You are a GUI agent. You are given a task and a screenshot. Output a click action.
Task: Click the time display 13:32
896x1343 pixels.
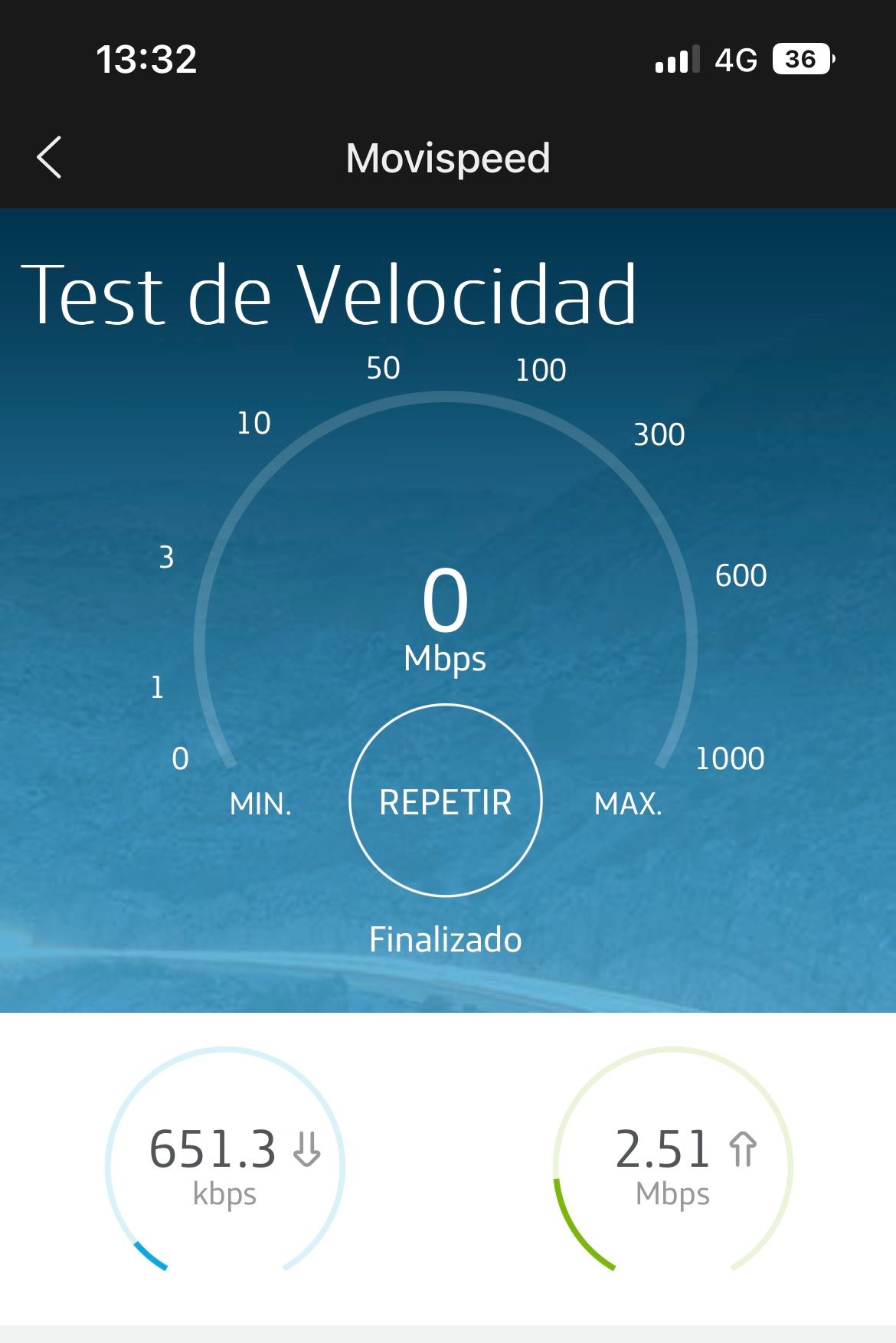146,59
